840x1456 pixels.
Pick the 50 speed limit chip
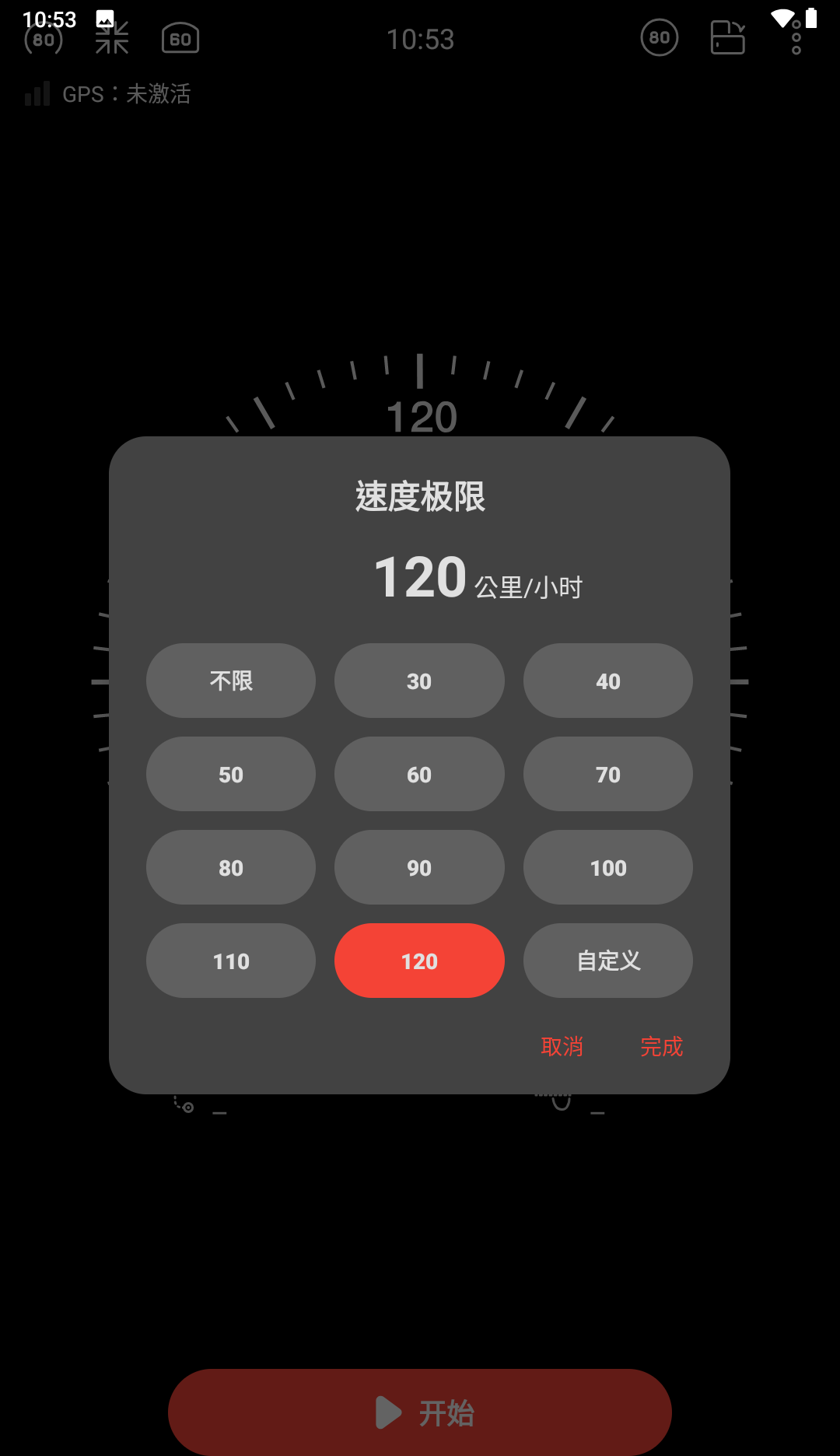point(231,774)
